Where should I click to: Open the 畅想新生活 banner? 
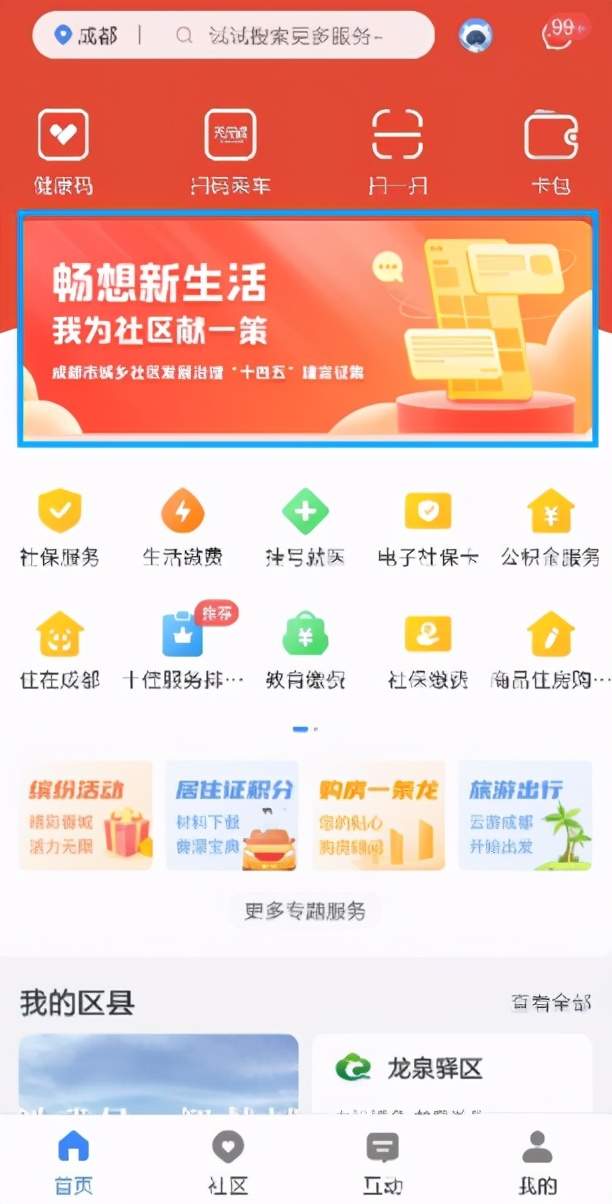306,328
